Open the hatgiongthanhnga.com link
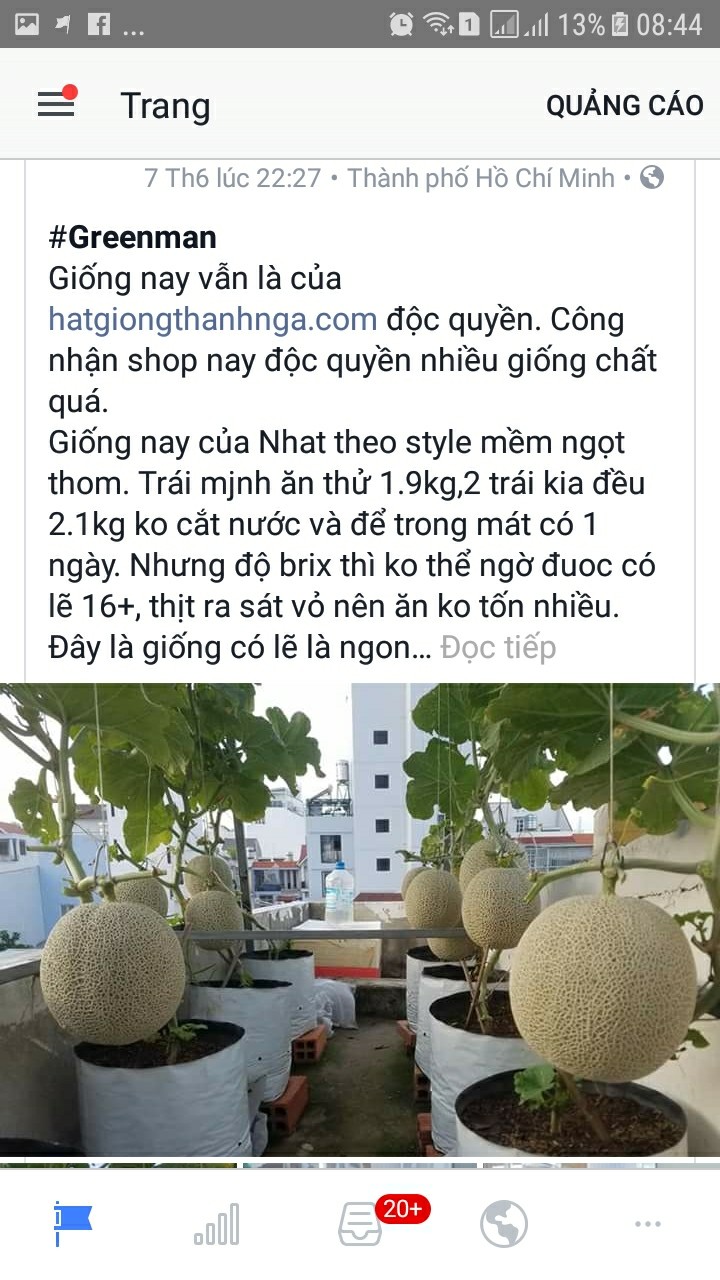720x1280 pixels. click(x=212, y=320)
